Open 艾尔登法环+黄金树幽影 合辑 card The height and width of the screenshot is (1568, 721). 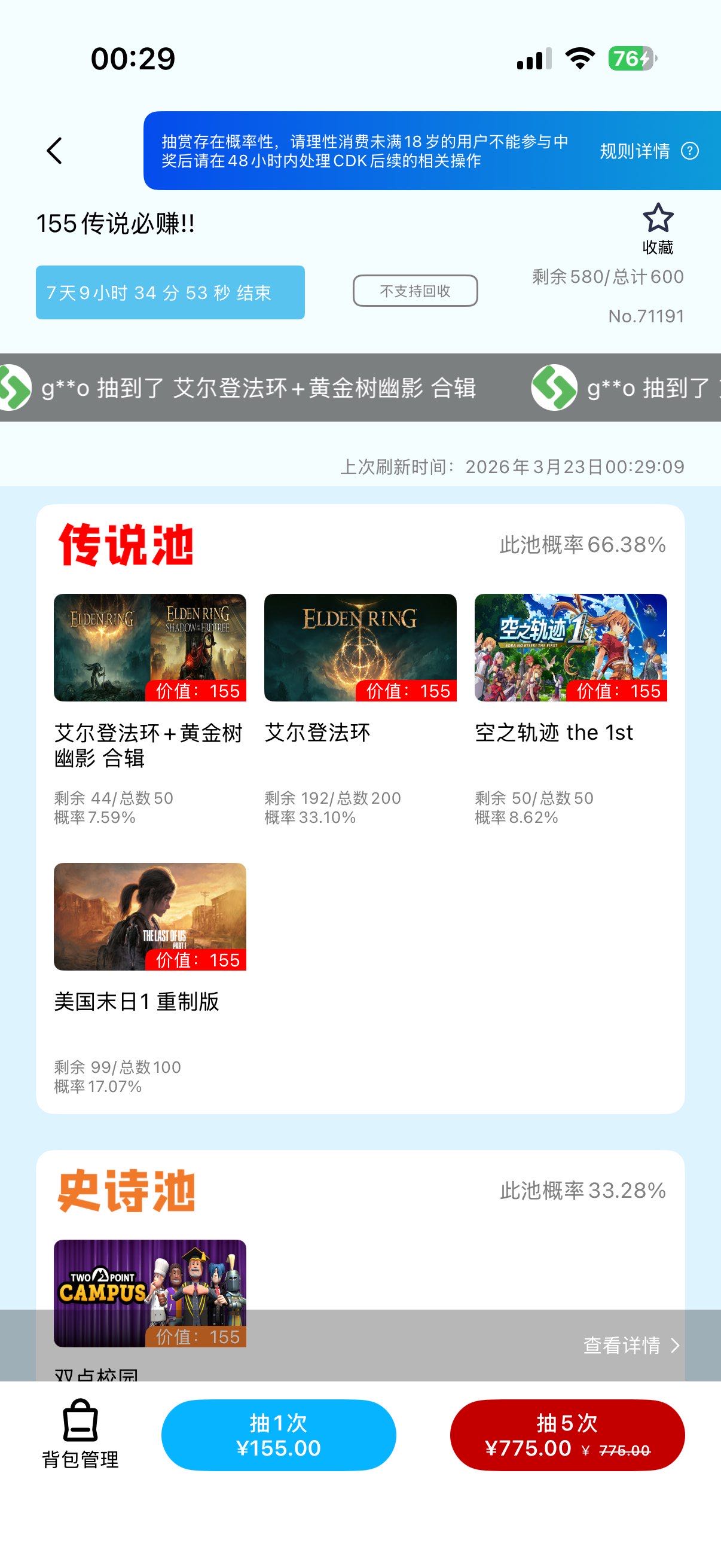click(149, 648)
